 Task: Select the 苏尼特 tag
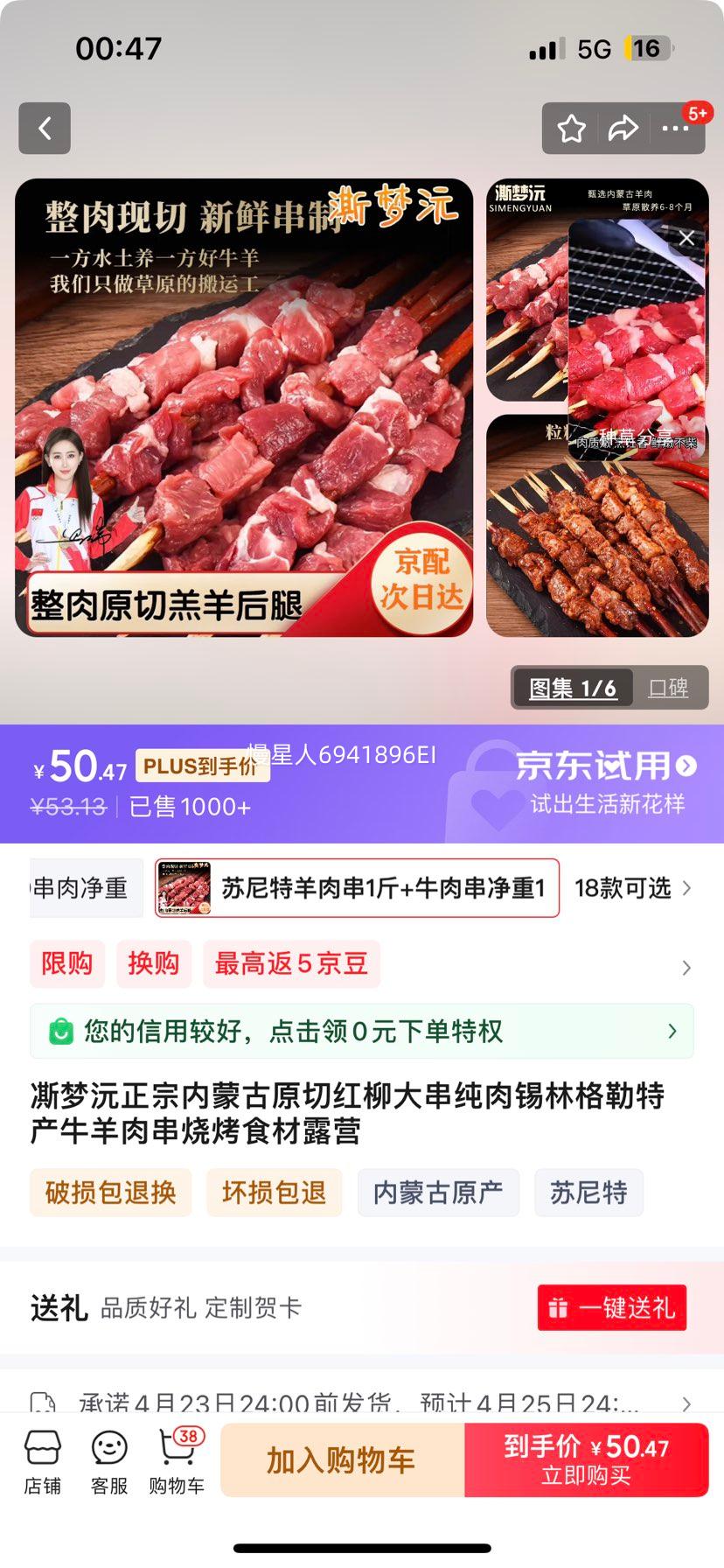pyautogui.click(x=588, y=1192)
